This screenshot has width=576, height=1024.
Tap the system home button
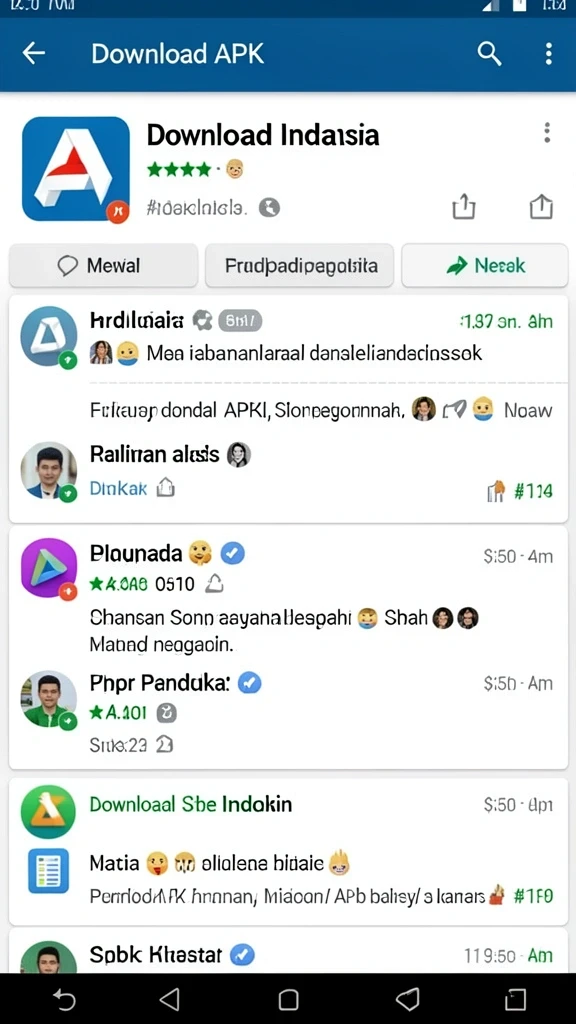tap(289, 999)
